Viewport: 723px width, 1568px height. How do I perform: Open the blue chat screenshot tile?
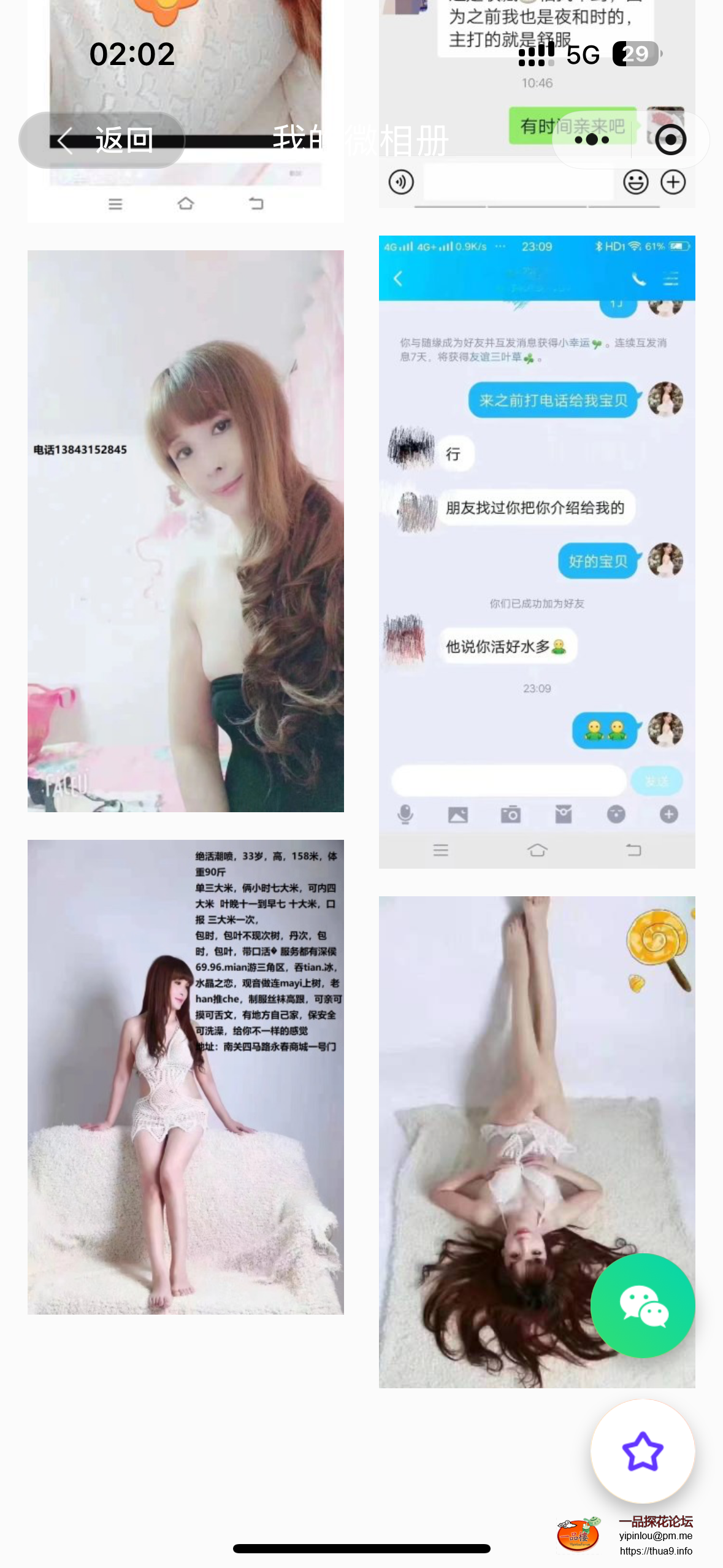(x=537, y=551)
